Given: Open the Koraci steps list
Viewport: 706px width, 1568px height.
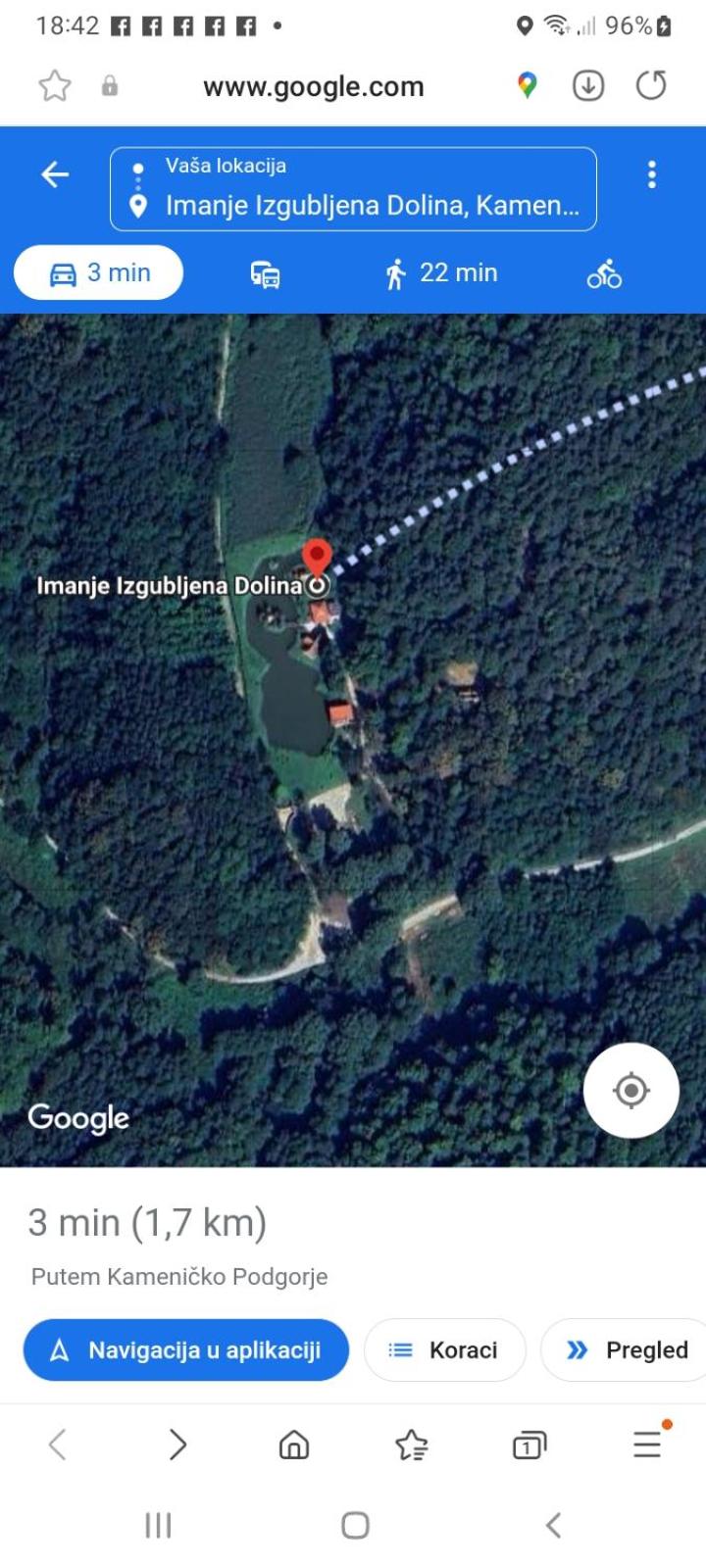Looking at the screenshot, I should (x=445, y=1349).
